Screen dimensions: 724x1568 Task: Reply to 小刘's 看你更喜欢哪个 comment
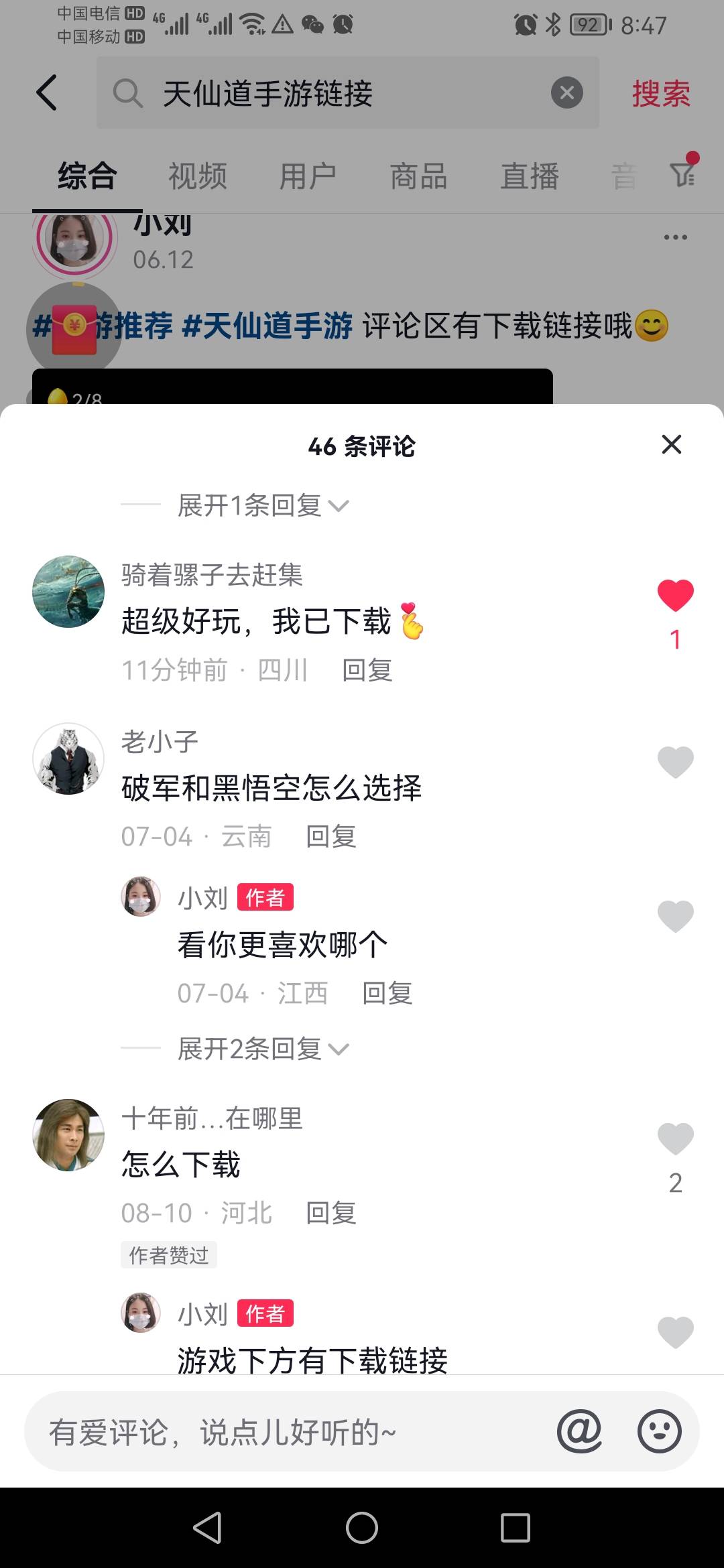pyautogui.click(x=387, y=993)
